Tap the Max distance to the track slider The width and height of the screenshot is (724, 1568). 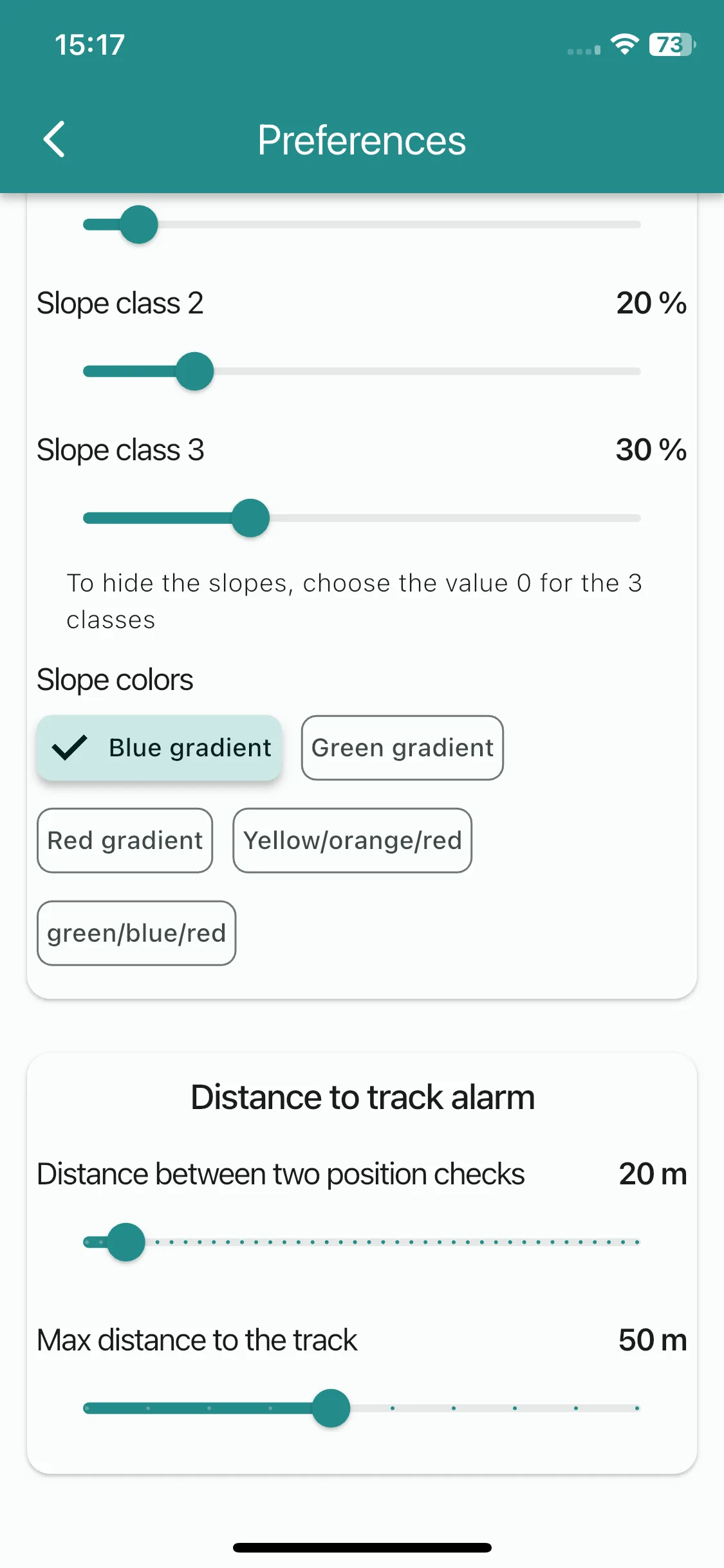point(362,1408)
